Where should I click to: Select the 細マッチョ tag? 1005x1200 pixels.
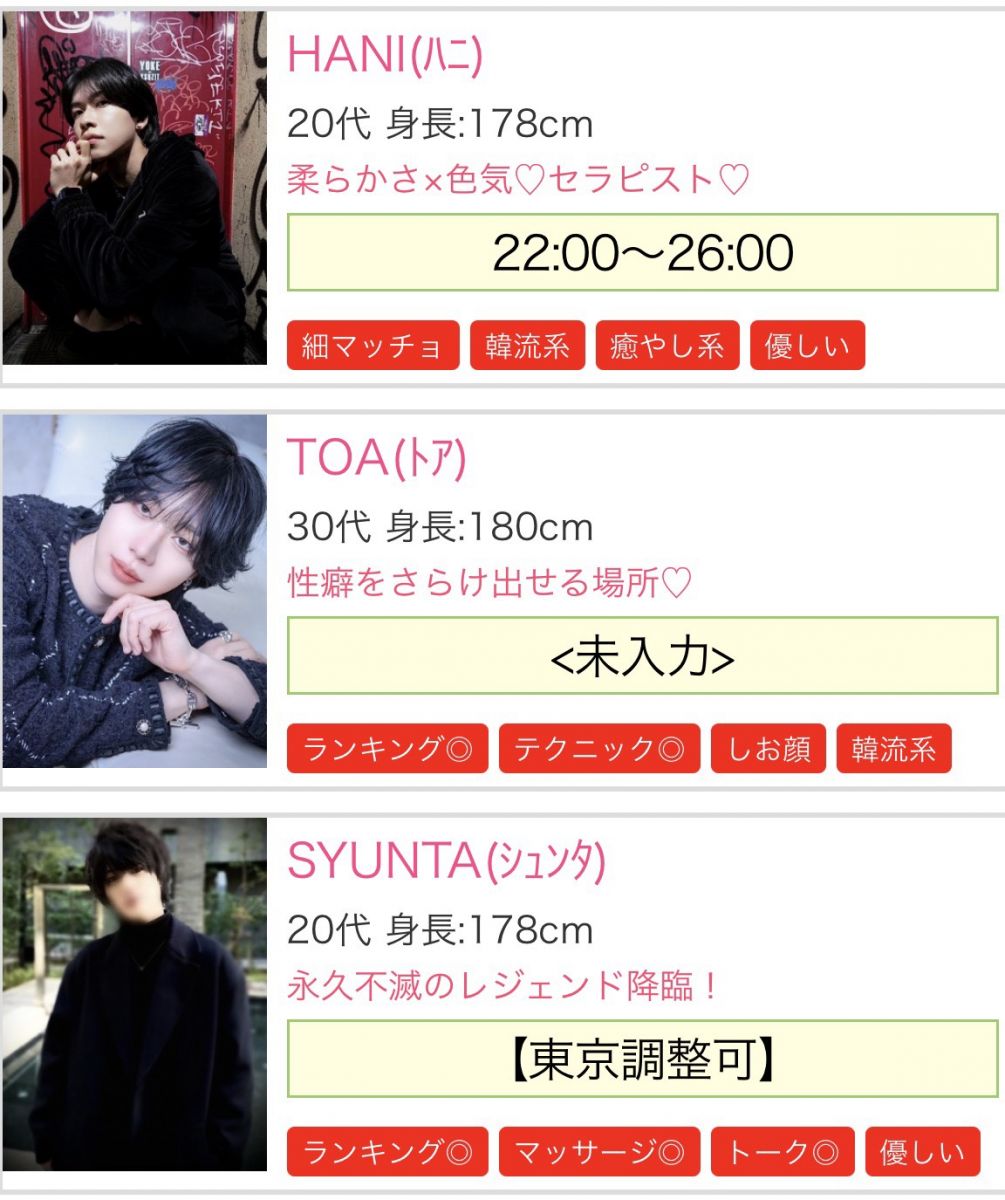coord(373,346)
